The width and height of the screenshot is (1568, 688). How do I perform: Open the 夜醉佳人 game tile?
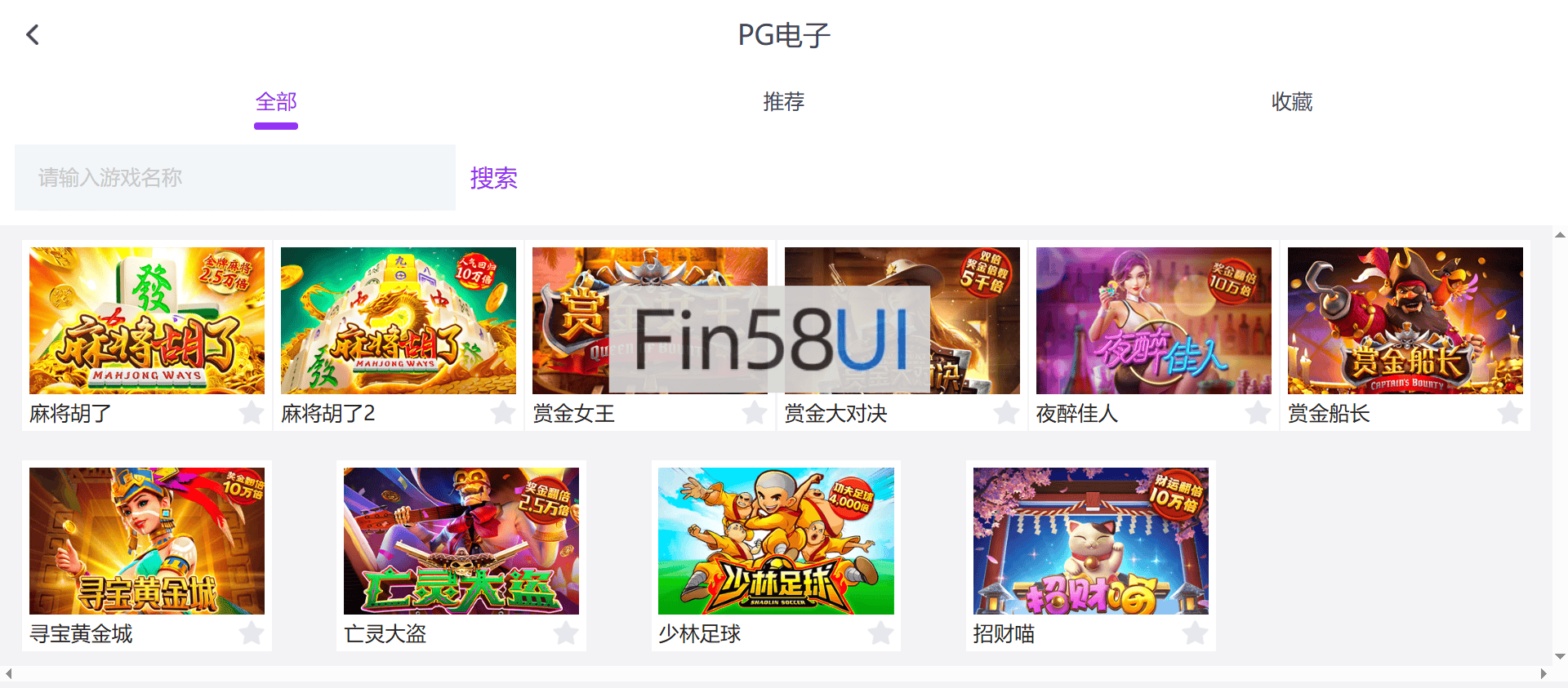1153,321
